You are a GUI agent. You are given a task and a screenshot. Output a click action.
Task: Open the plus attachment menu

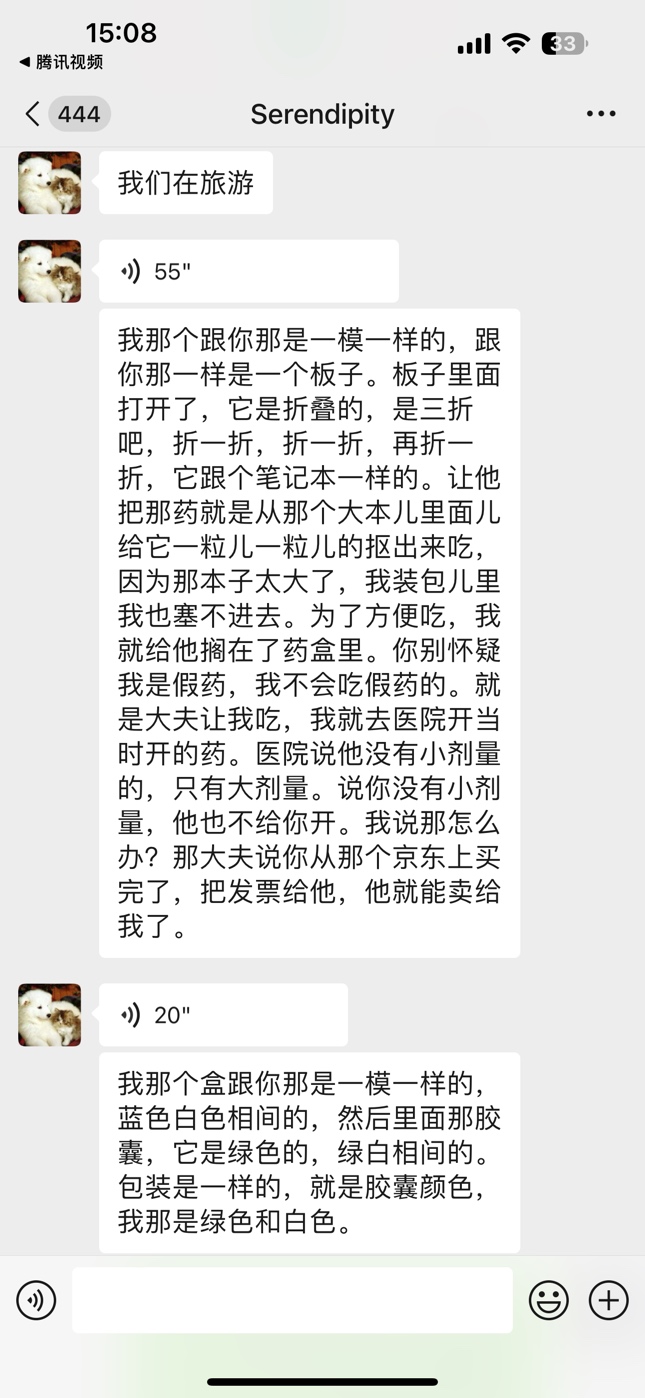pyautogui.click(x=608, y=1300)
